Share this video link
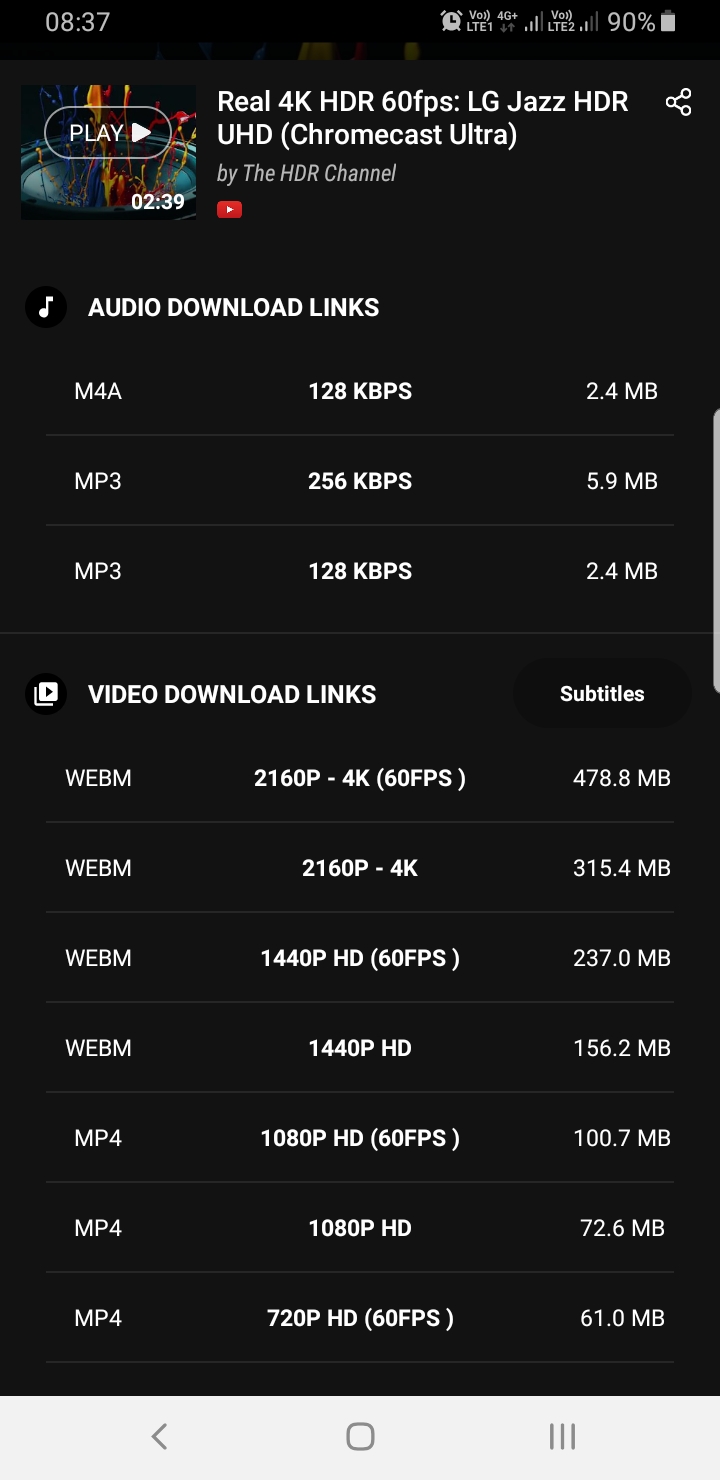This screenshot has width=720, height=1480. (x=678, y=102)
